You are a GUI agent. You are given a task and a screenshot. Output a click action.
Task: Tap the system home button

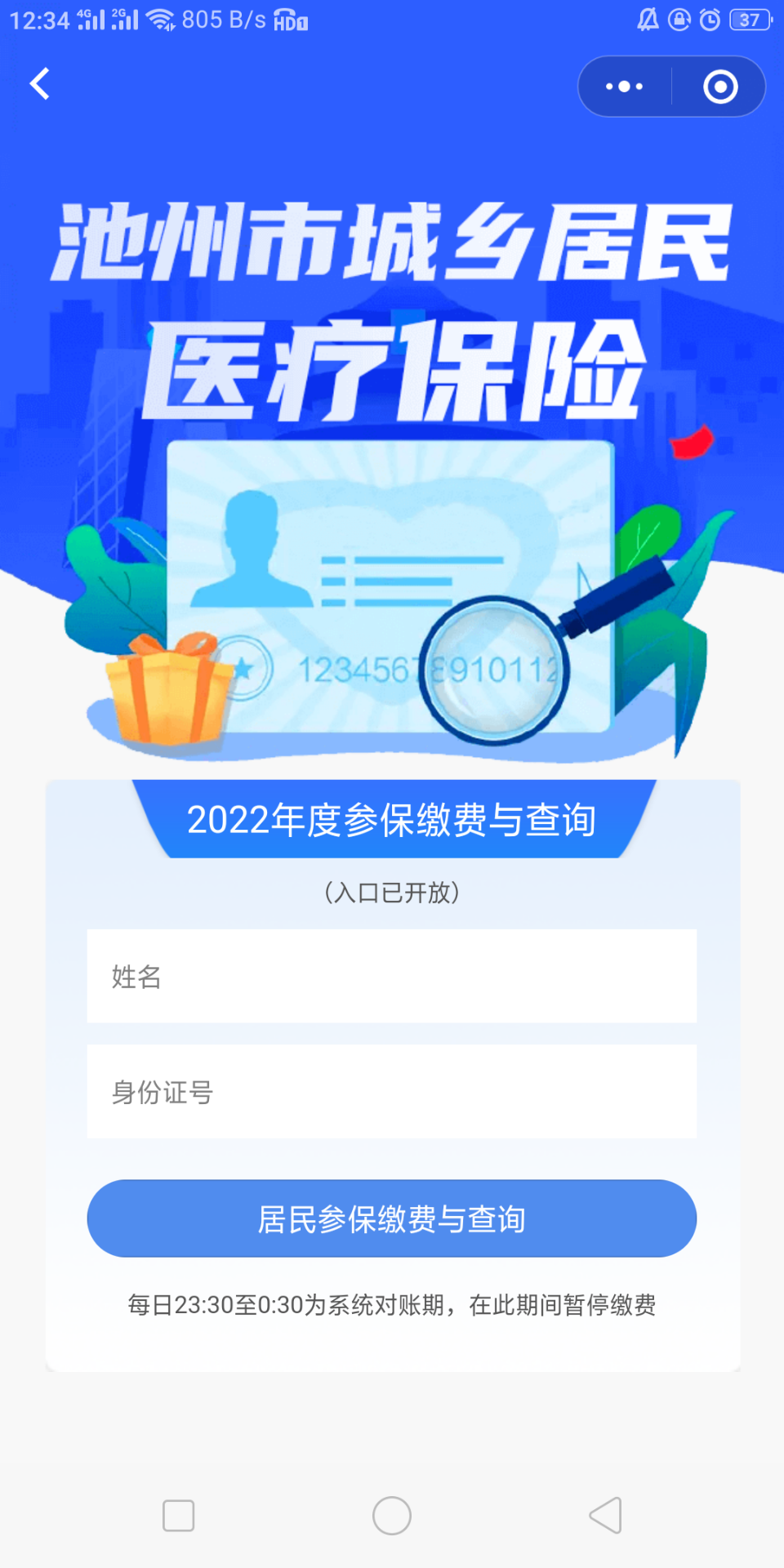tap(392, 1516)
